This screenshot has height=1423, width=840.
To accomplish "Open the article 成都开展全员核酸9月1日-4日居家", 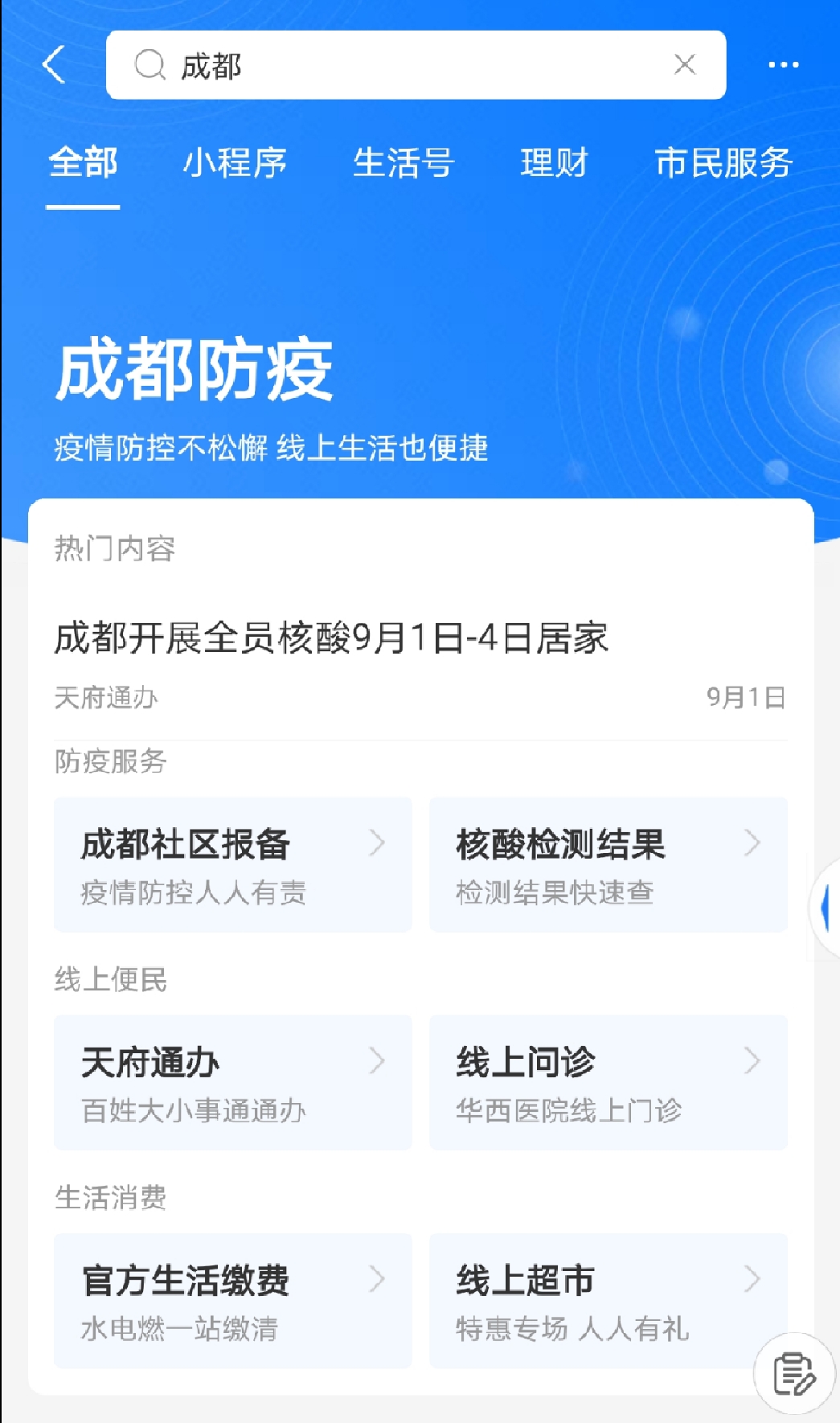I will tap(331, 639).
